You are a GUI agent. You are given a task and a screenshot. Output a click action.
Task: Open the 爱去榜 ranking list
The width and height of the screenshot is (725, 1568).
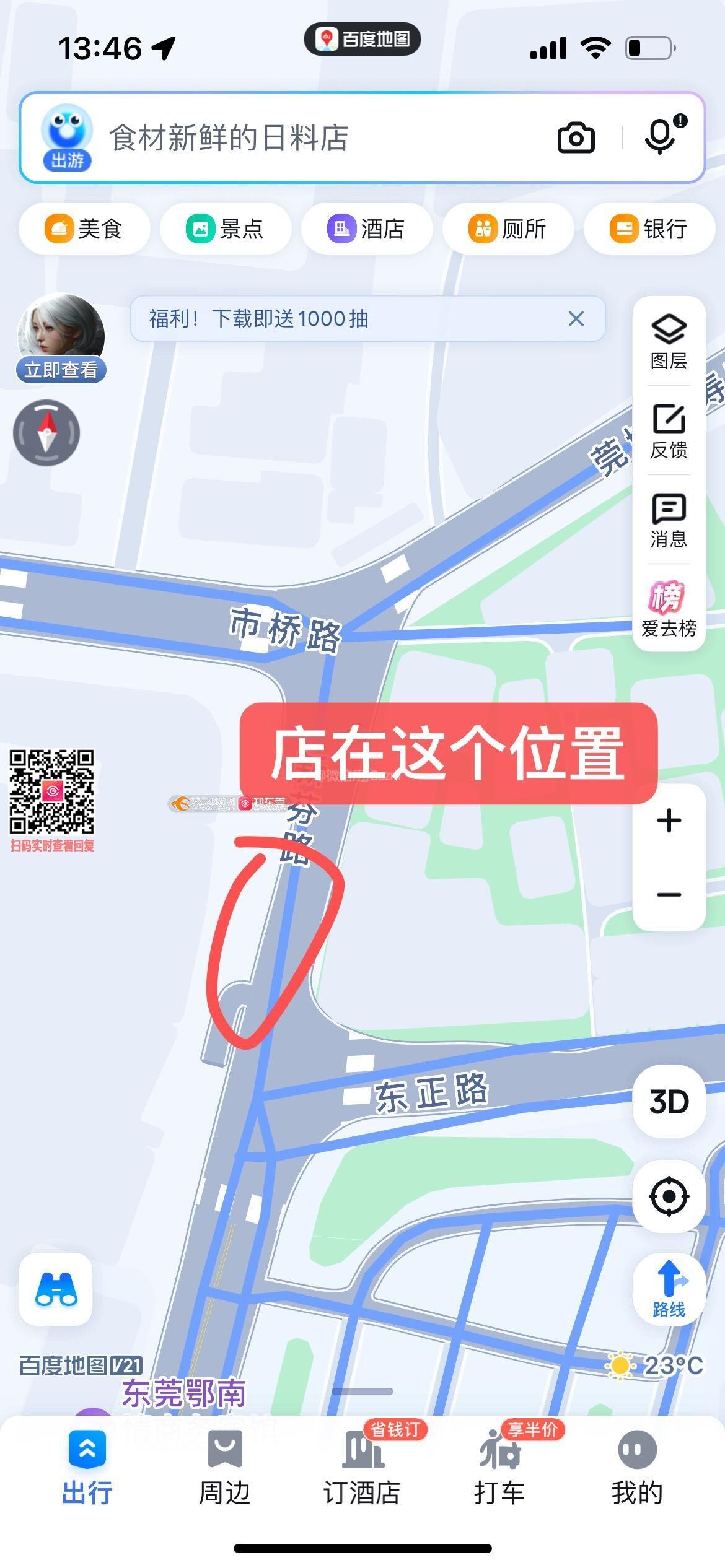point(669,609)
